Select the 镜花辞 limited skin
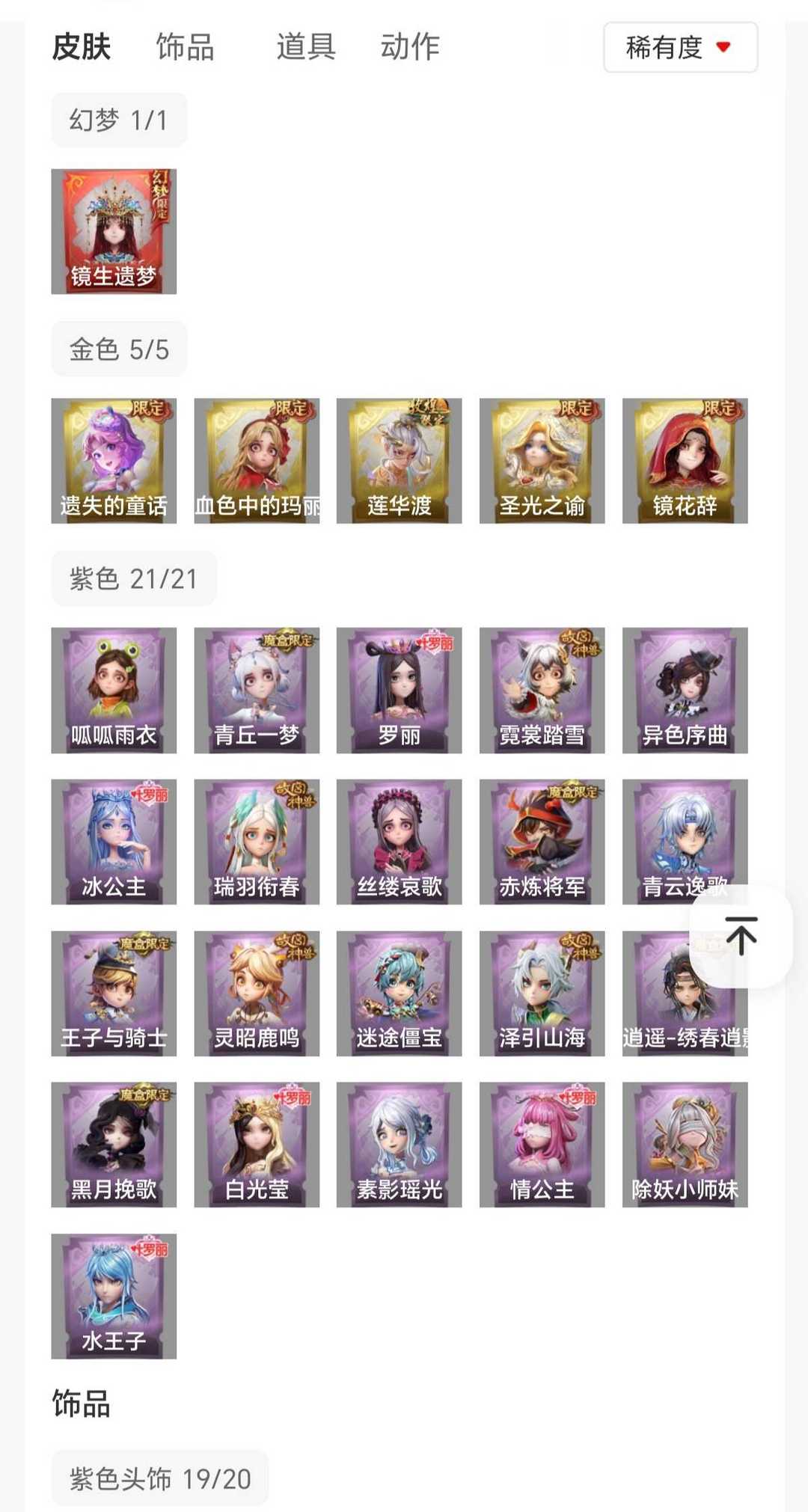Image resolution: width=808 pixels, height=1512 pixels. pyautogui.click(x=685, y=459)
